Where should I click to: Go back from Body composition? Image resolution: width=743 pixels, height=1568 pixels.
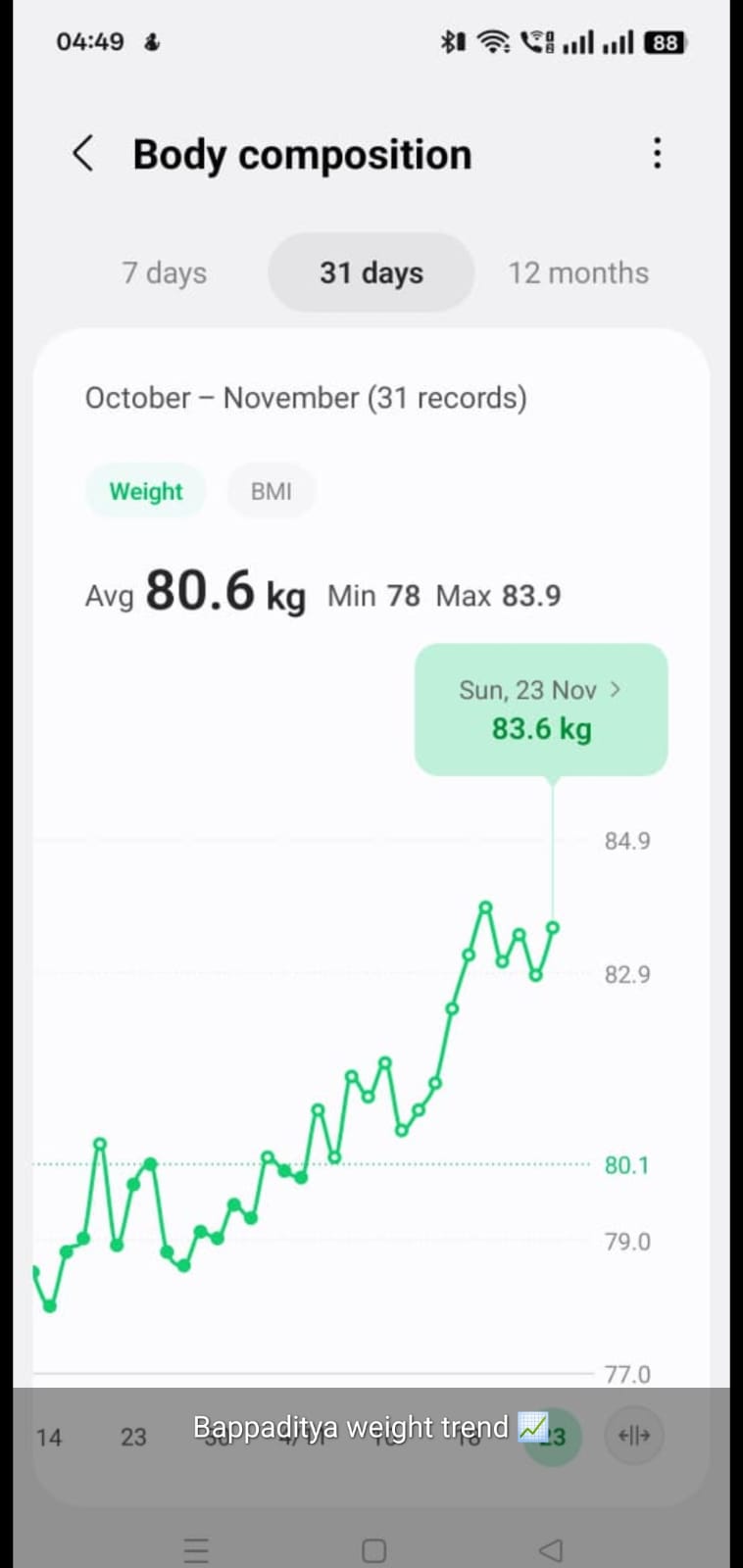point(84,154)
